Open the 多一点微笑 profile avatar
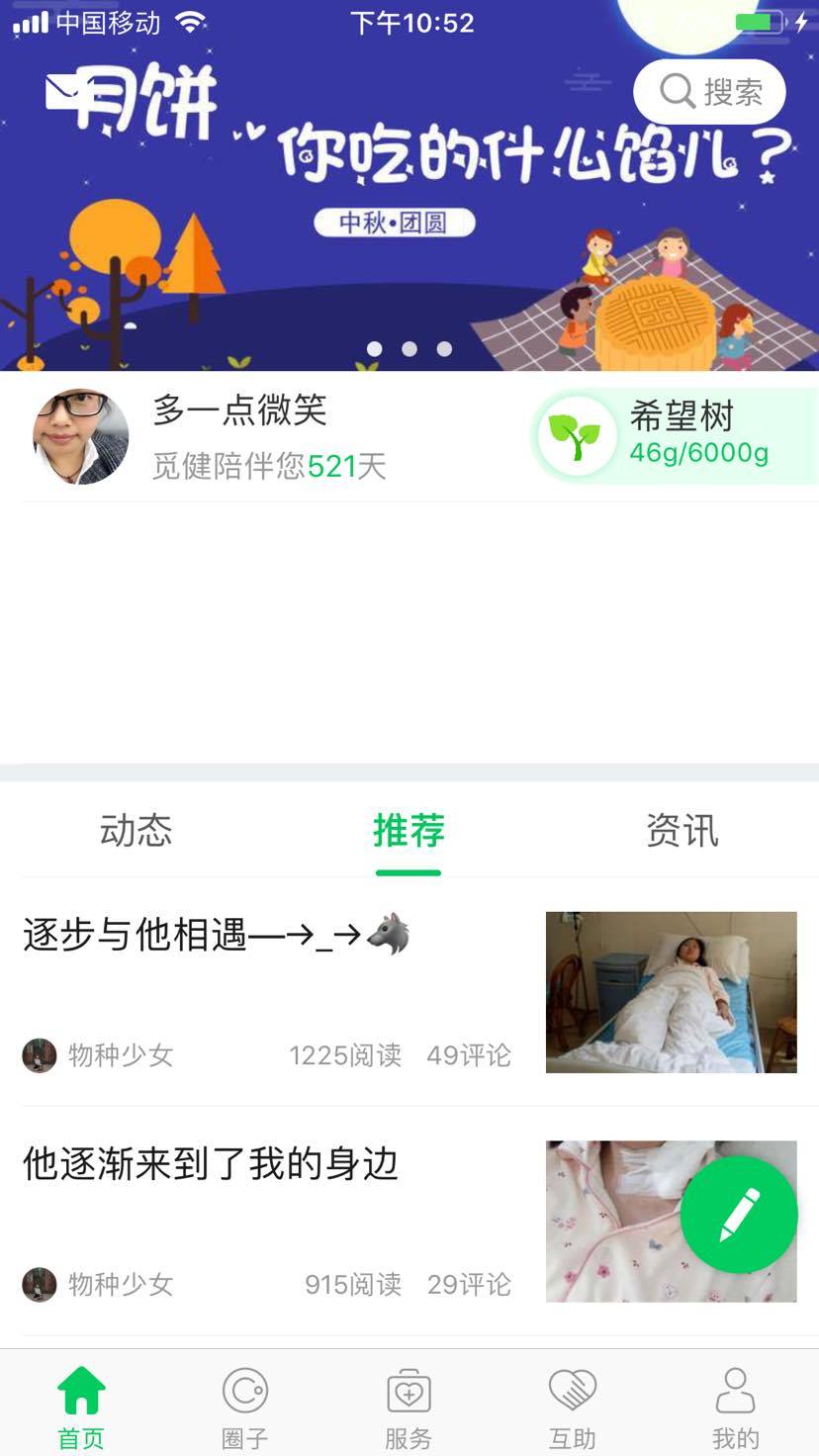The image size is (819, 1456). point(81,436)
